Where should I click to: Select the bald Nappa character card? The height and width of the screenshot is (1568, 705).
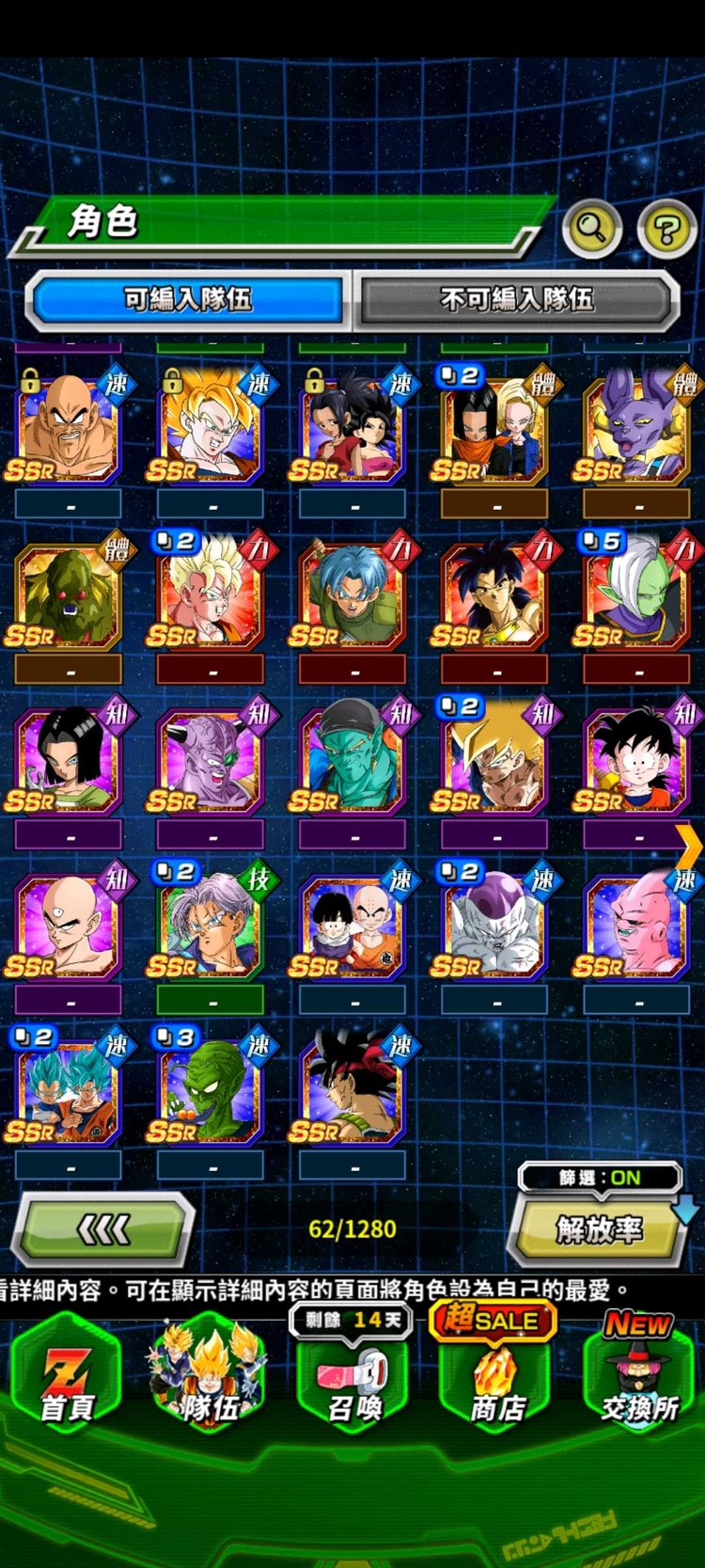click(x=69, y=430)
